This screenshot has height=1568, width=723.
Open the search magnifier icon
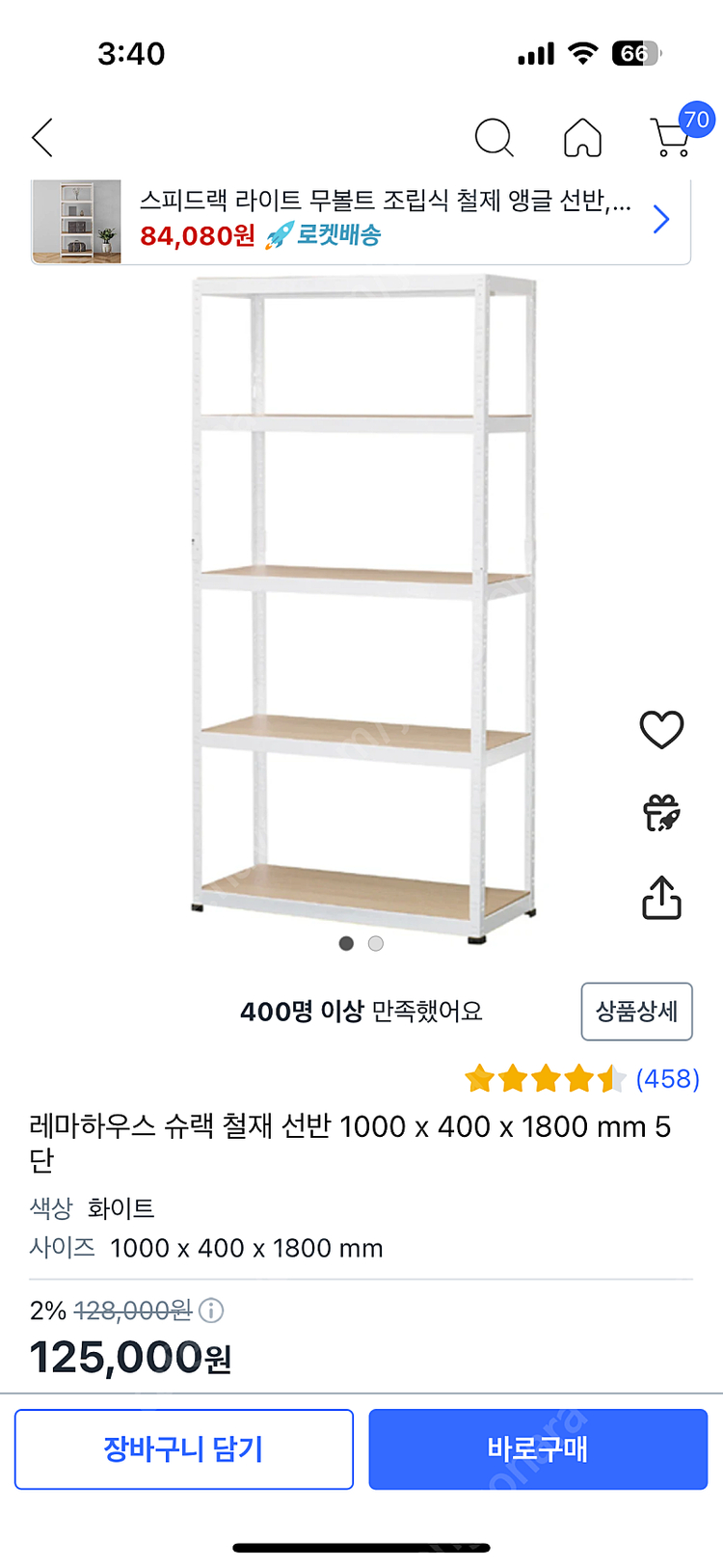click(x=494, y=138)
